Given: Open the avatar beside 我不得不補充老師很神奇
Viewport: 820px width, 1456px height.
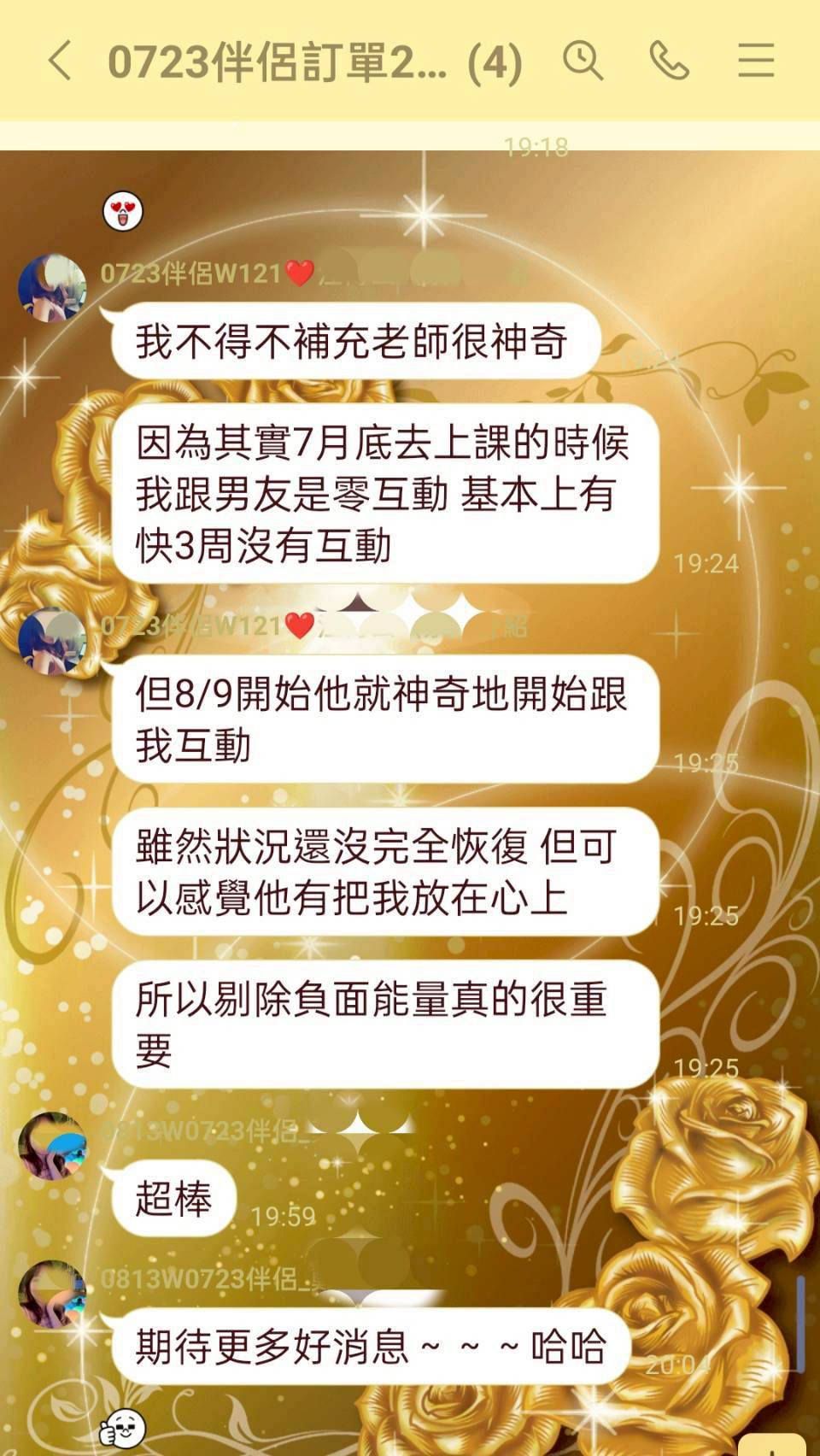Looking at the screenshot, I should pyautogui.click(x=53, y=288).
